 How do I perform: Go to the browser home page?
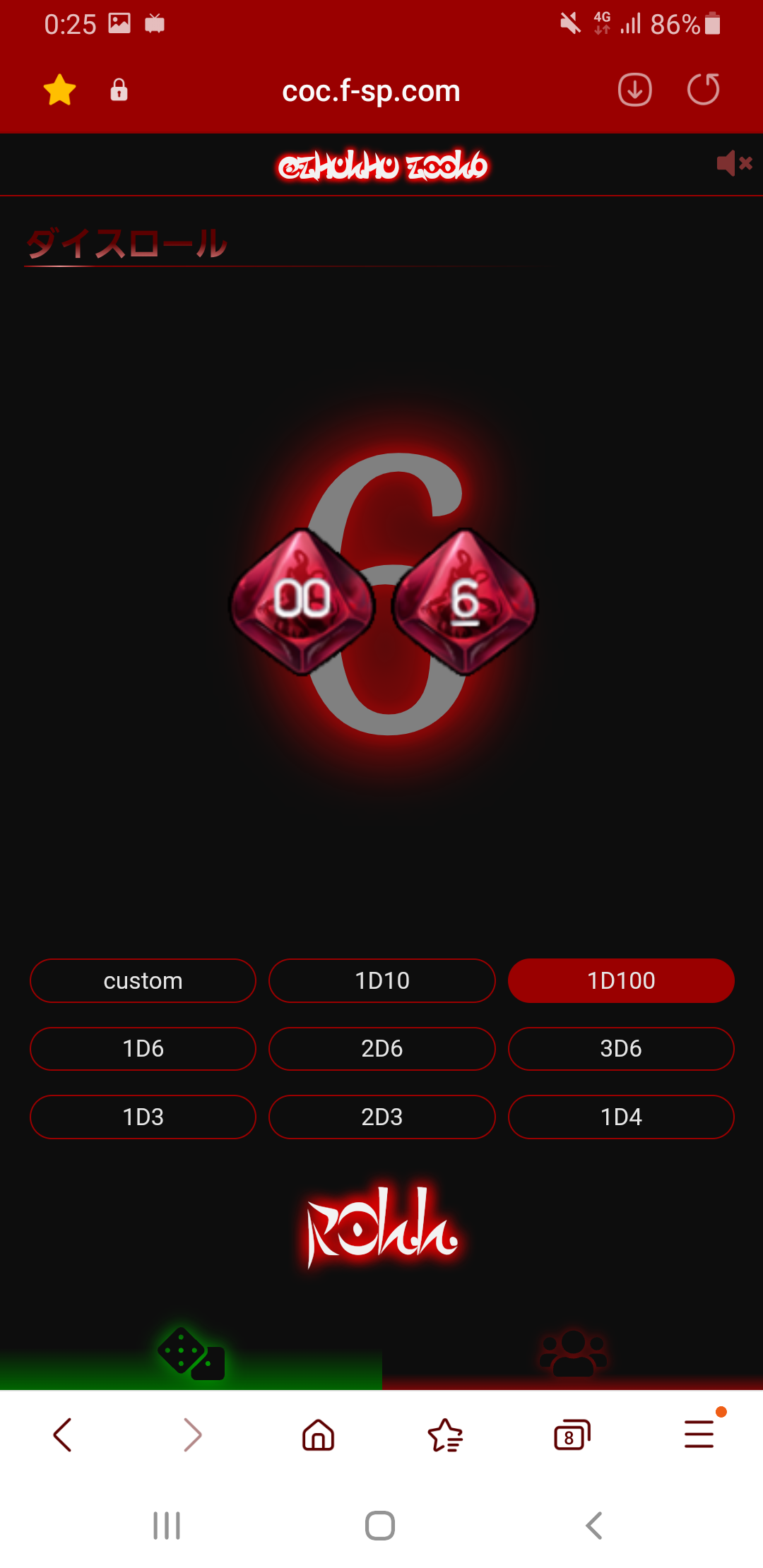pyautogui.click(x=318, y=1435)
